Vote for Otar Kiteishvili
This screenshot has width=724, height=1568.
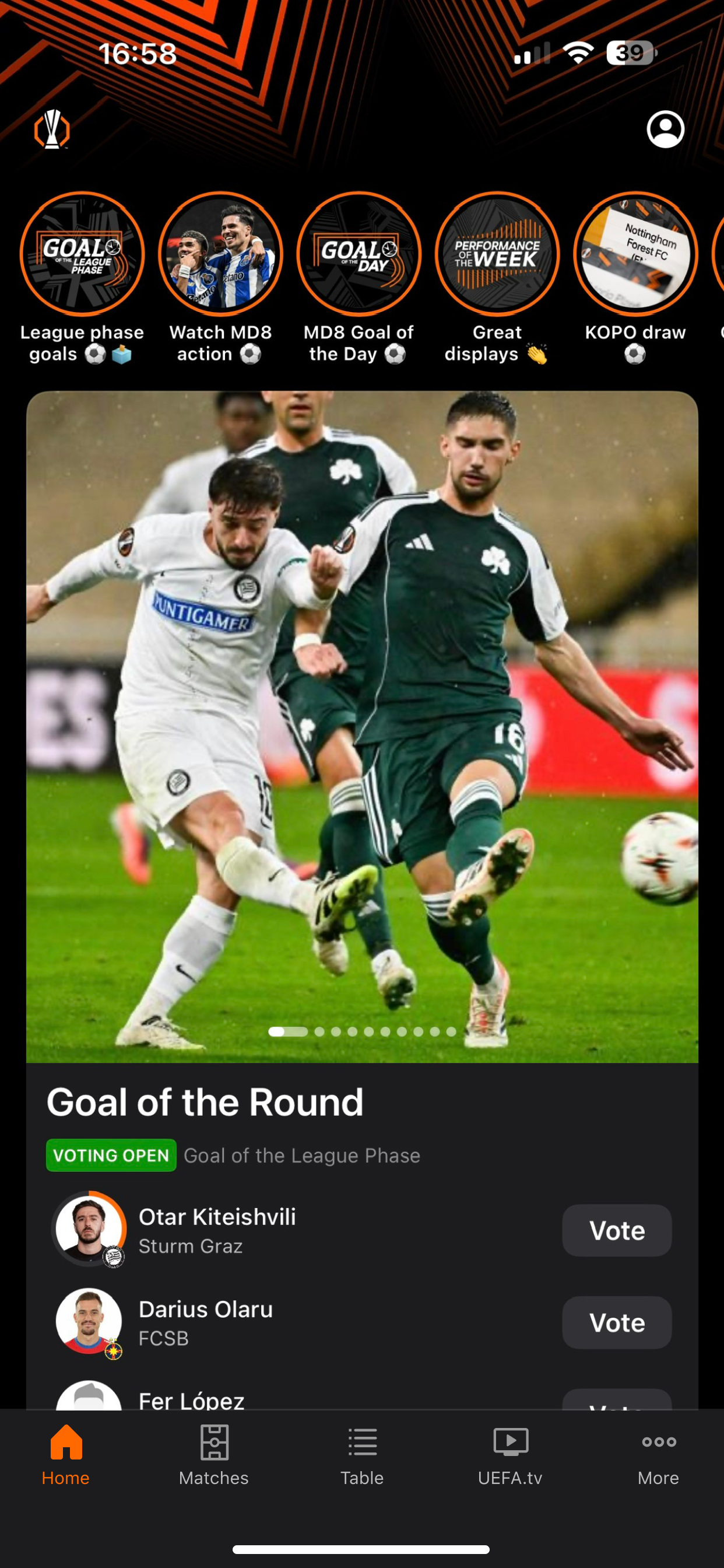617,1230
